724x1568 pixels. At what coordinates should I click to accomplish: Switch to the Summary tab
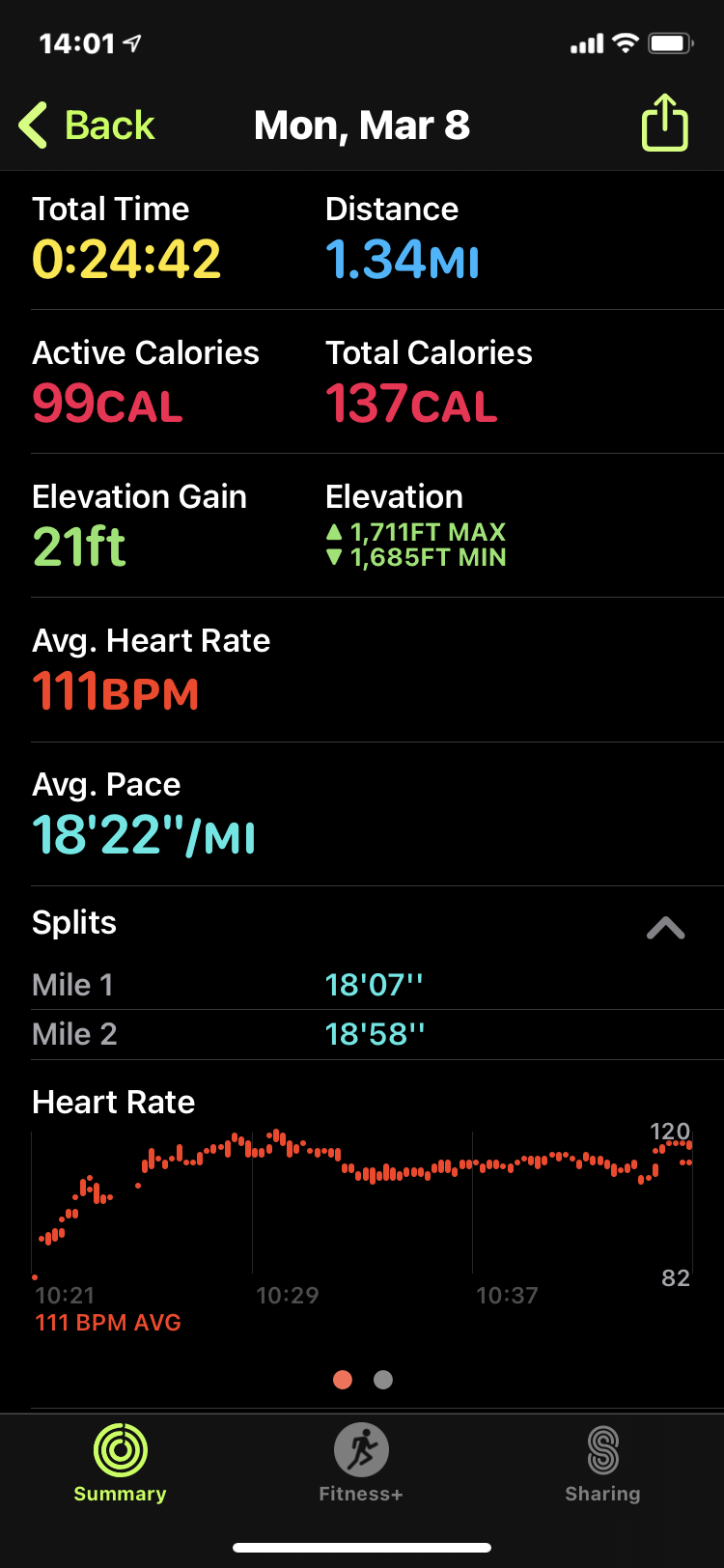(121, 1463)
